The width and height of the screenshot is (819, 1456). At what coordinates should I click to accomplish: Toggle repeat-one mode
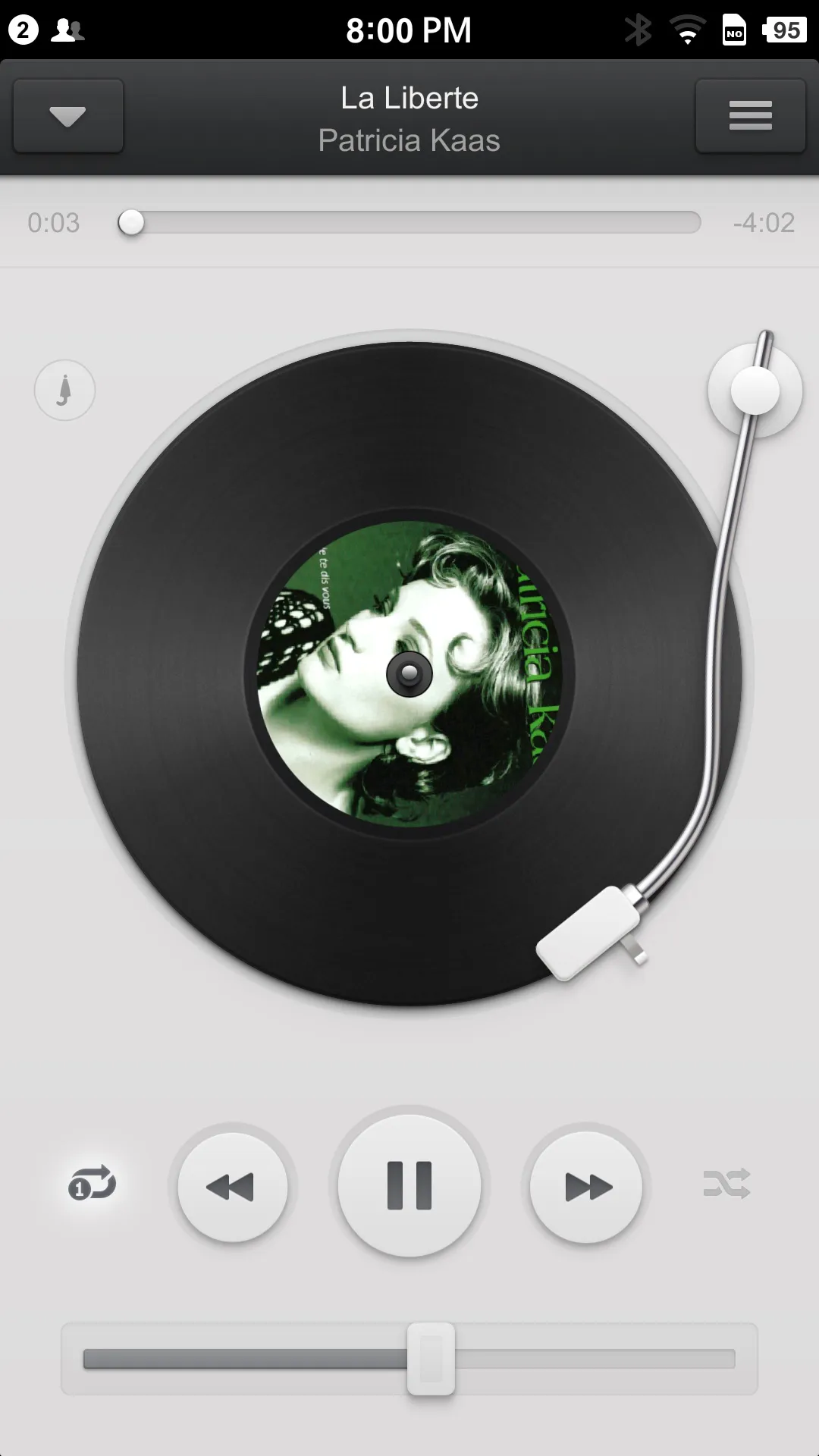(93, 1184)
